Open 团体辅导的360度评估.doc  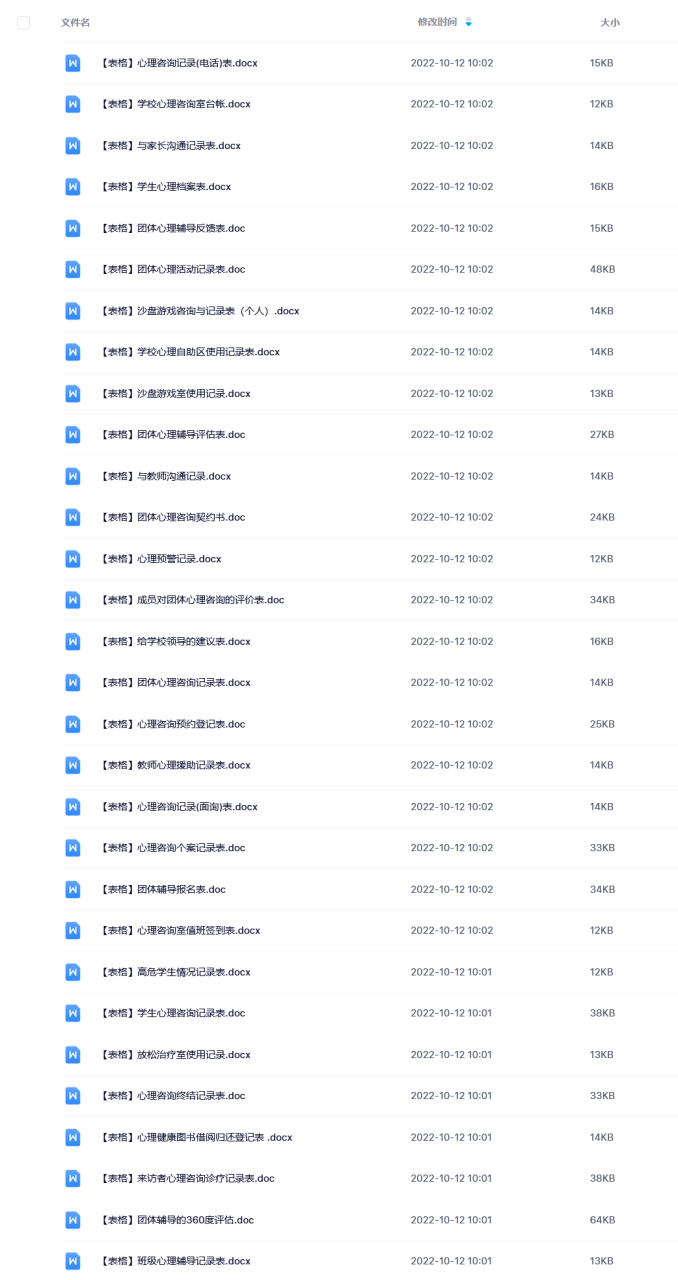click(177, 1220)
